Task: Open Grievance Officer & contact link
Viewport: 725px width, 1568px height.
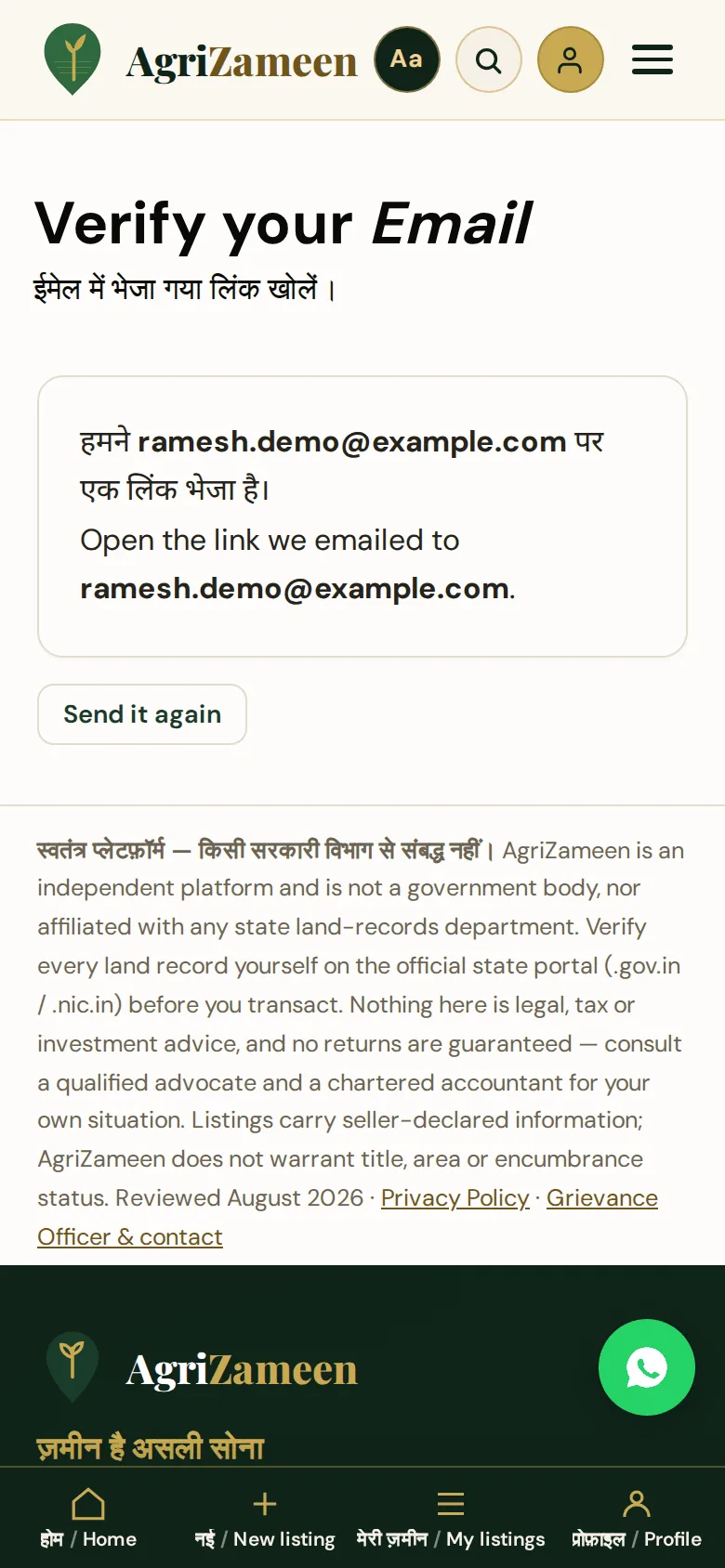Action: [348, 1217]
